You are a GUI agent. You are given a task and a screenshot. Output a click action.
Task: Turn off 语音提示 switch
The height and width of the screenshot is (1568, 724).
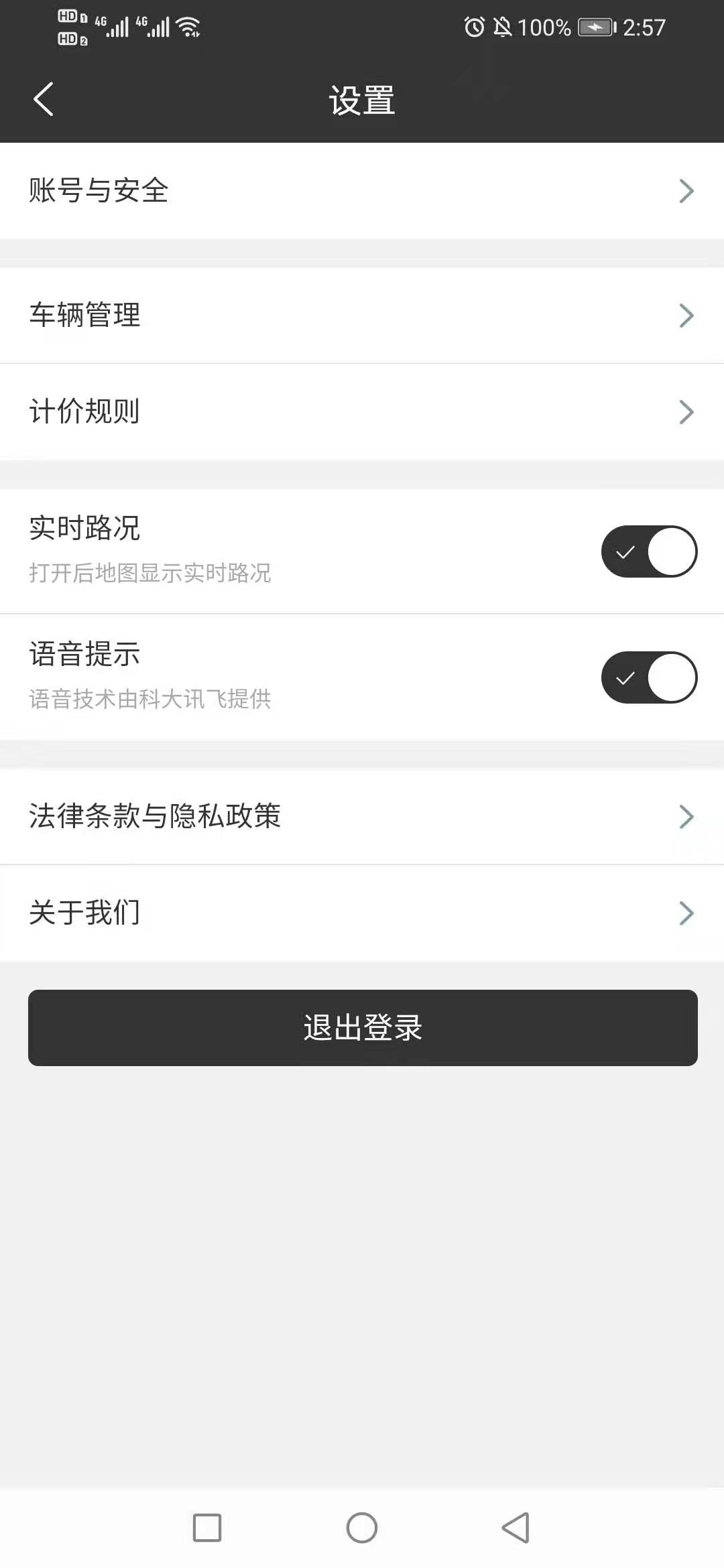pos(649,677)
